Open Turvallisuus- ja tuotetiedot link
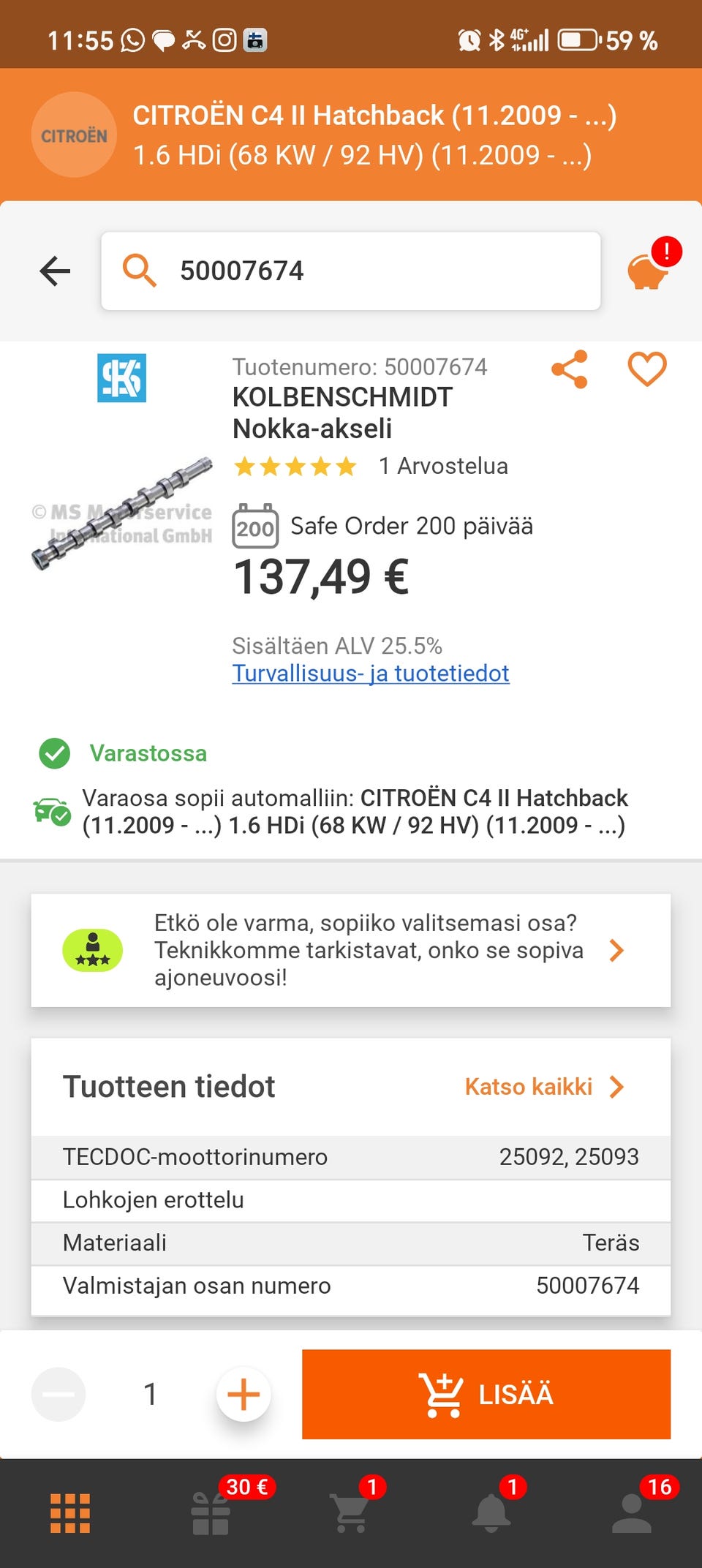Image resolution: width=702 pixels, height=1568 pixels. (x=370, y=673)
